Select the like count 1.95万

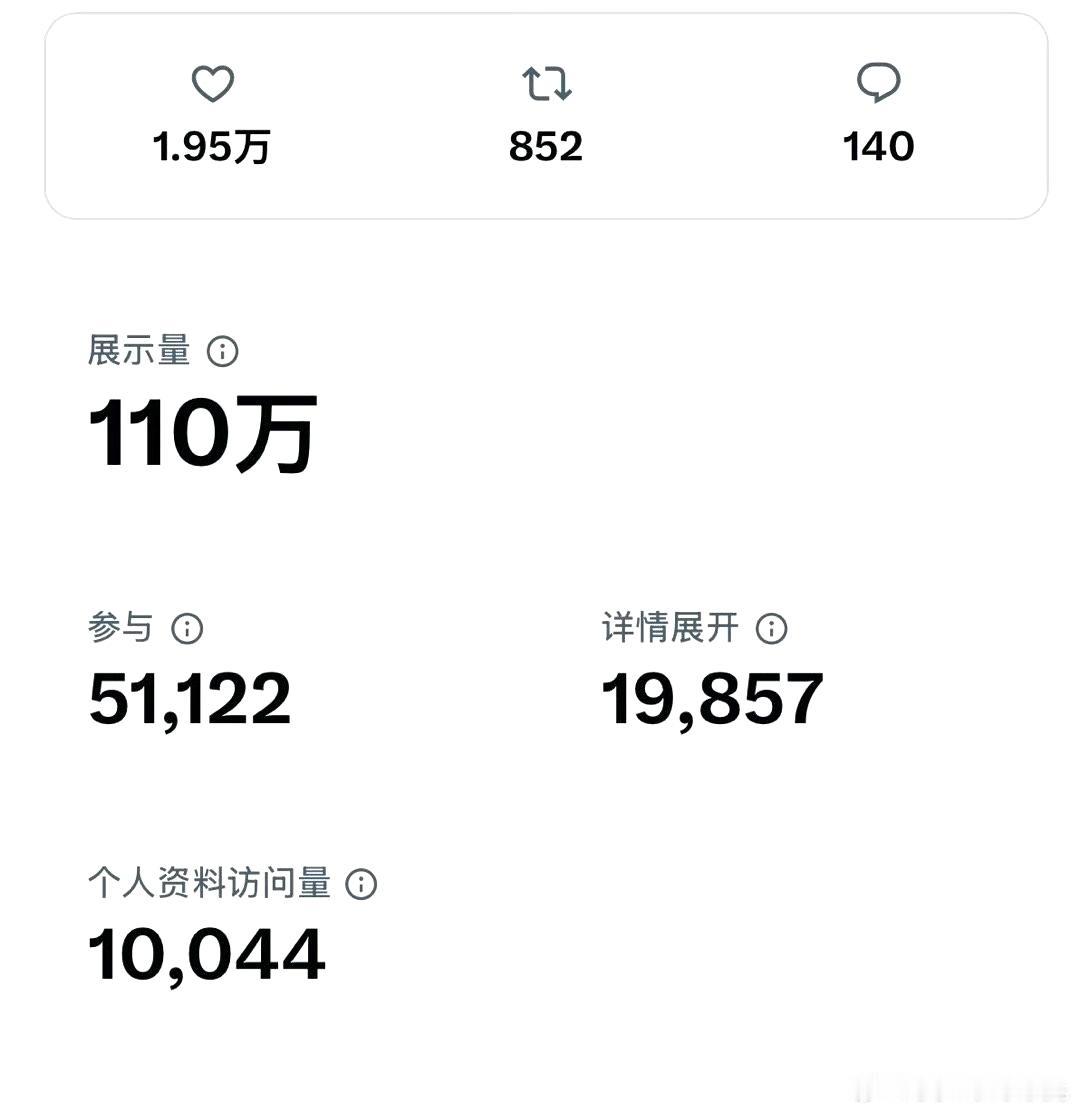(211, 146)
